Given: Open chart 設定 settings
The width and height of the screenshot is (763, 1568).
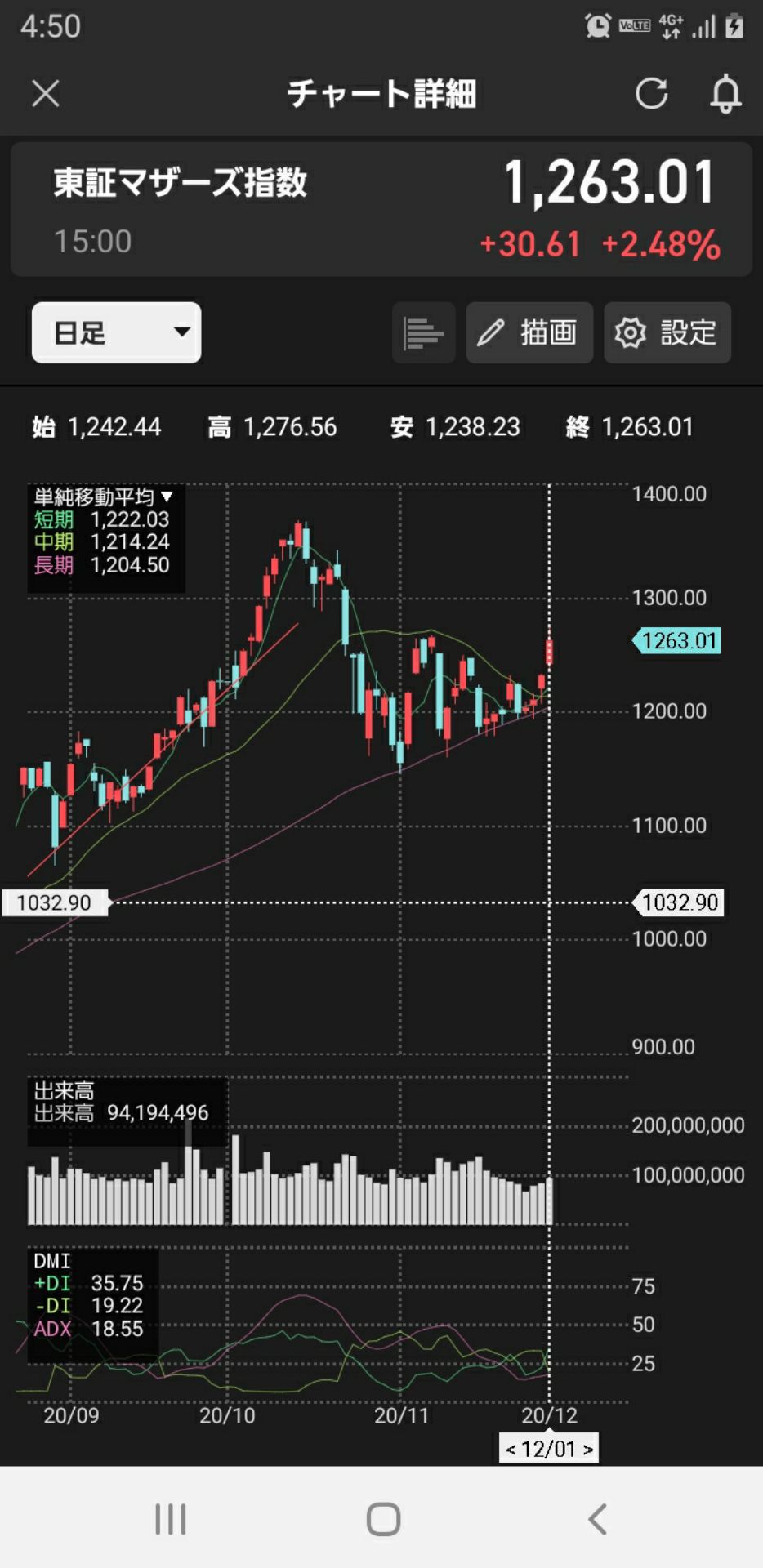Looking at the screenshot, I should (667, 332).
